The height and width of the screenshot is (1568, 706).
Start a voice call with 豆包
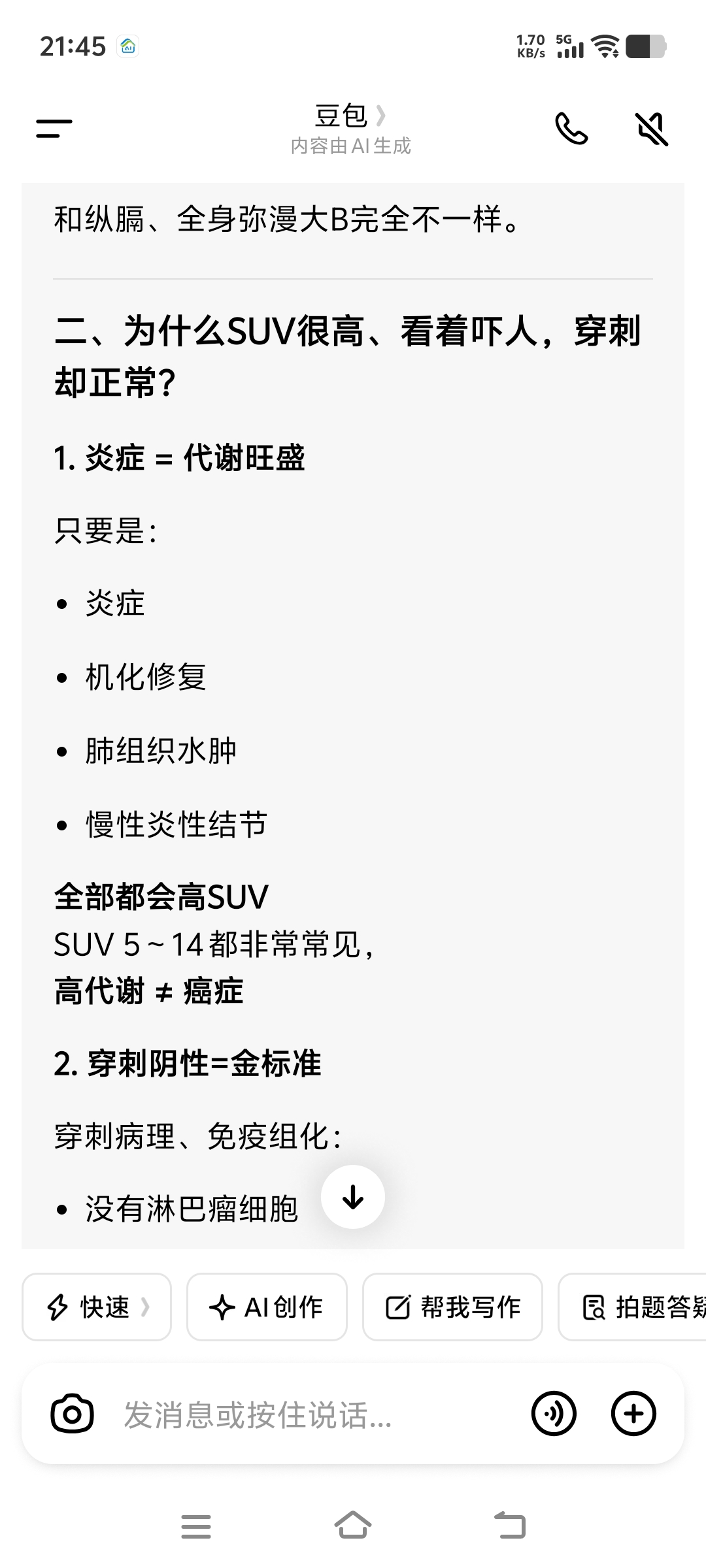tap(571, 128)
